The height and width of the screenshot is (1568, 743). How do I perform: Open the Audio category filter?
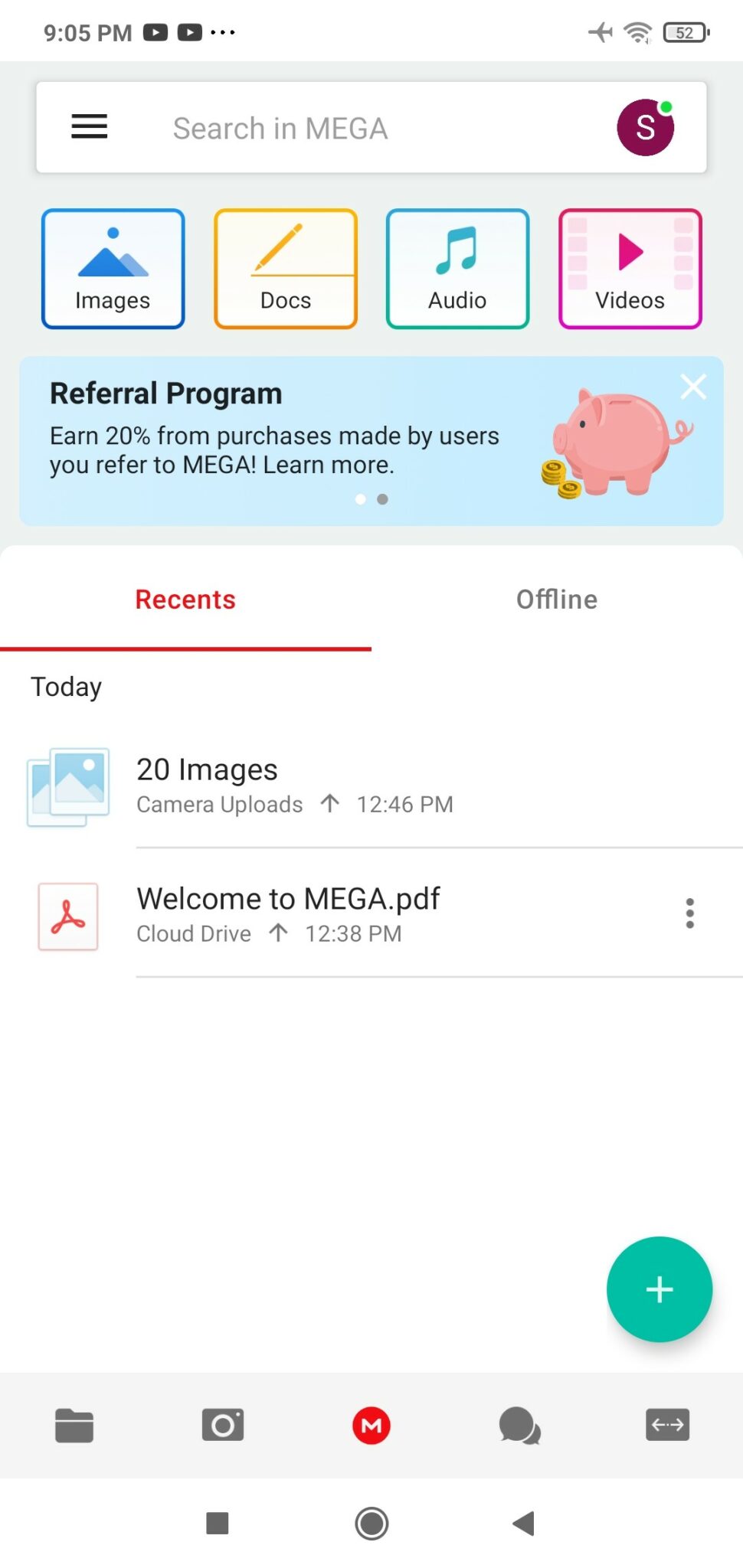pos(457,268)
